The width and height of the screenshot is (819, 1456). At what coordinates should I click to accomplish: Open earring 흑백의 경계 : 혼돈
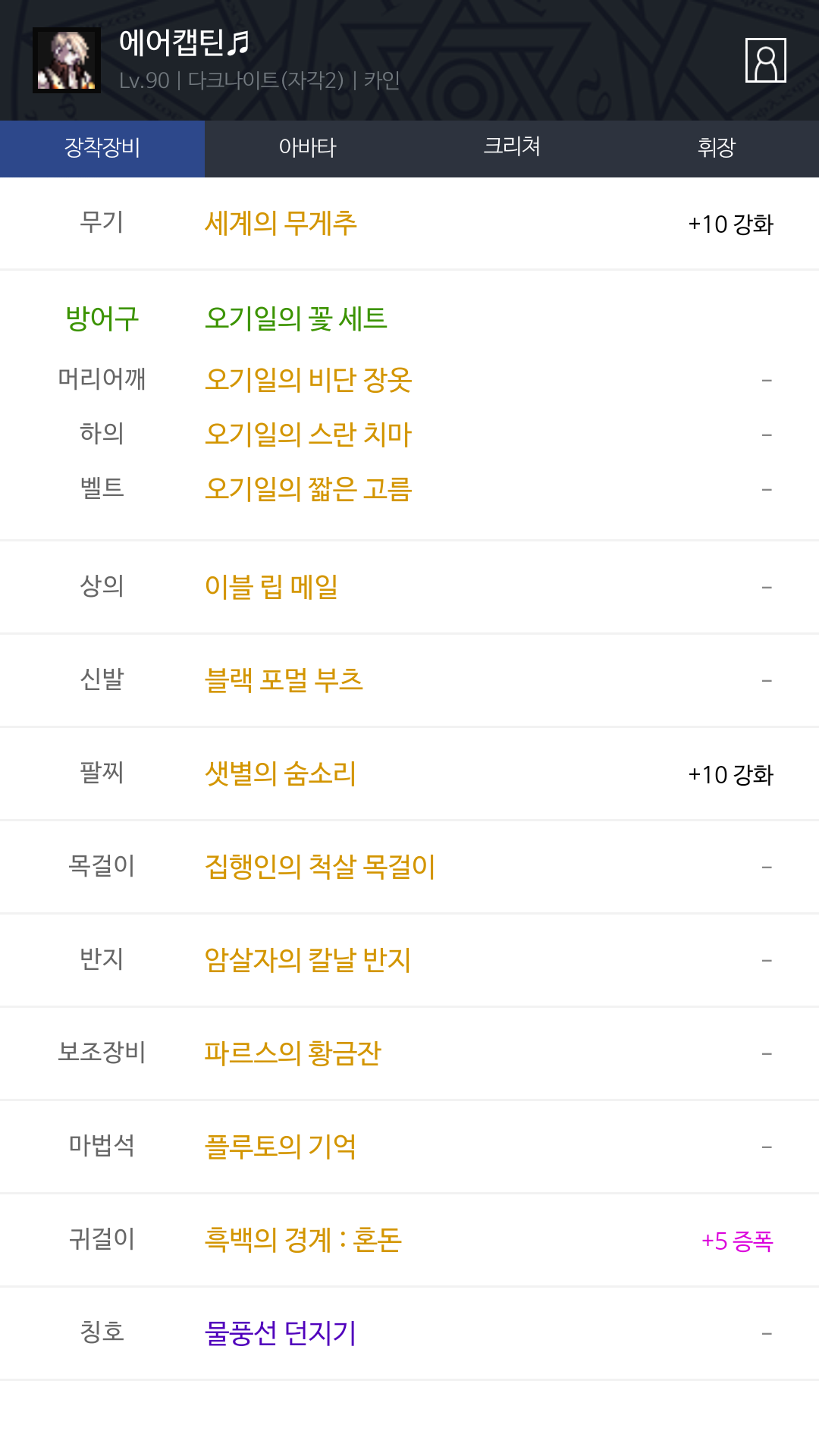(x=303, y=1240)
